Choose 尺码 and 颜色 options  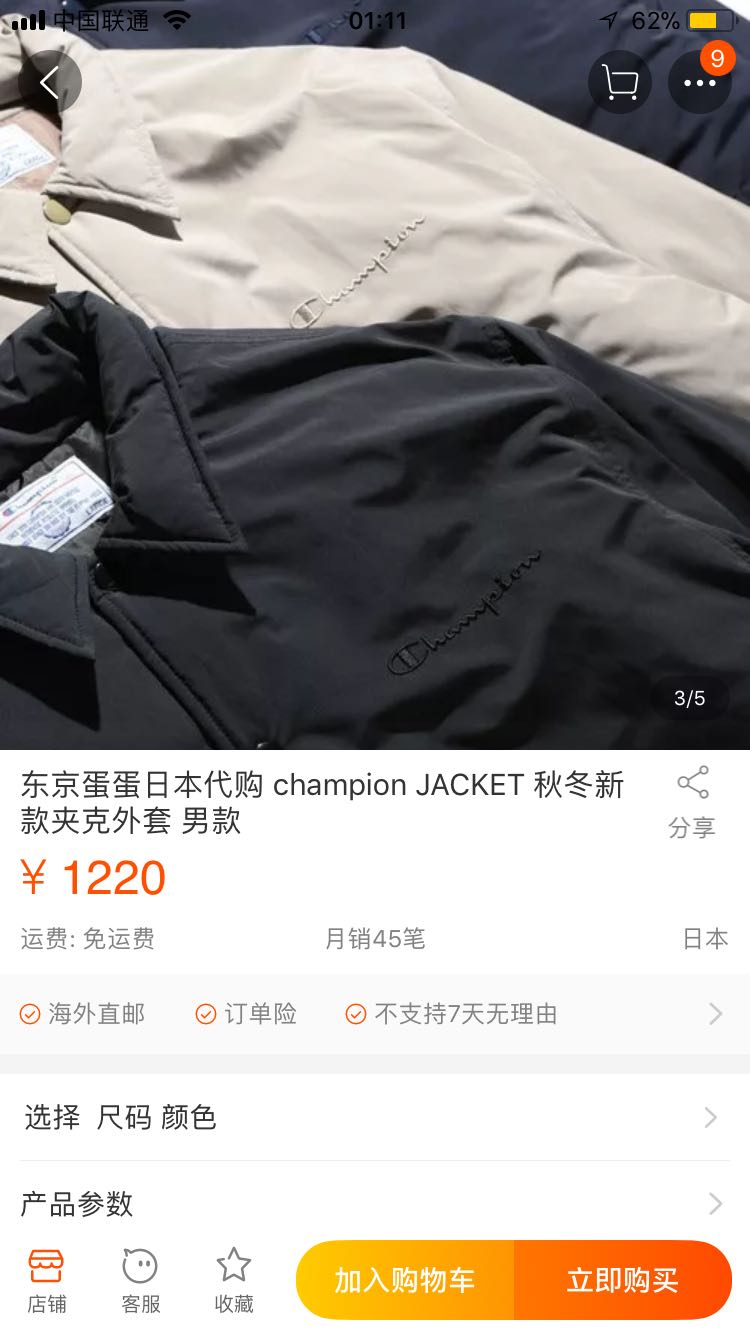click(374, 1117)
